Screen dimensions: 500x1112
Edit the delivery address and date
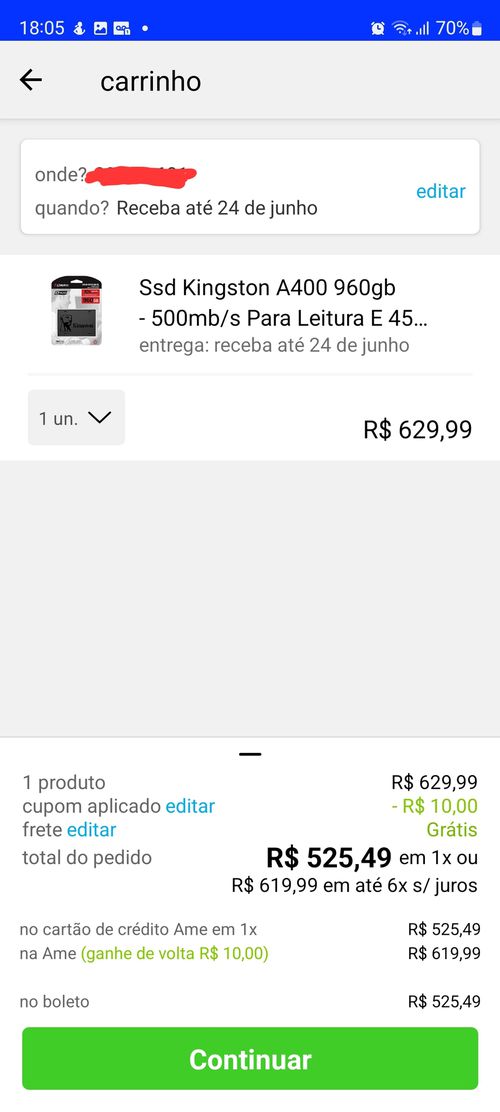(440, 191)
